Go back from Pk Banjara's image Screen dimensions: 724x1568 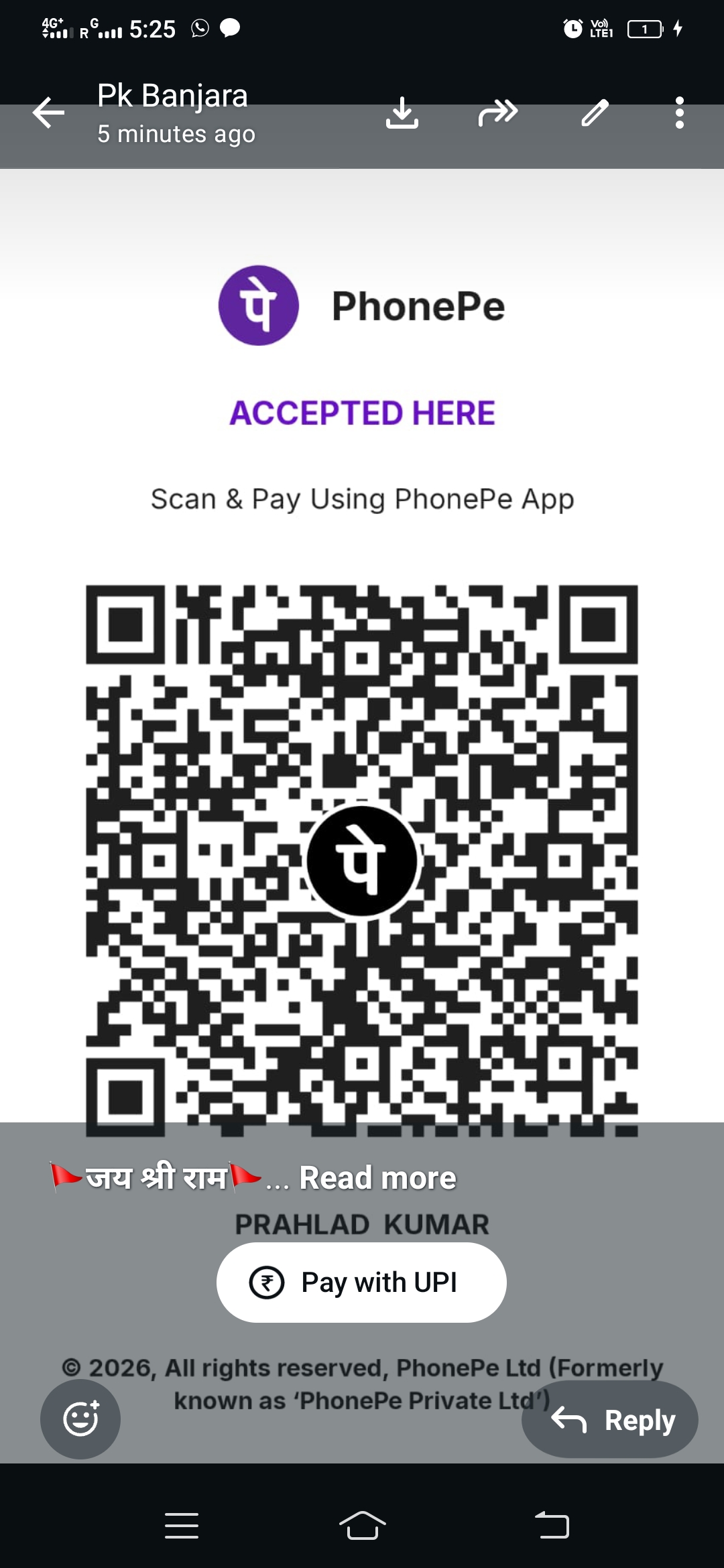pyautogui.click(x=49, y=113)
